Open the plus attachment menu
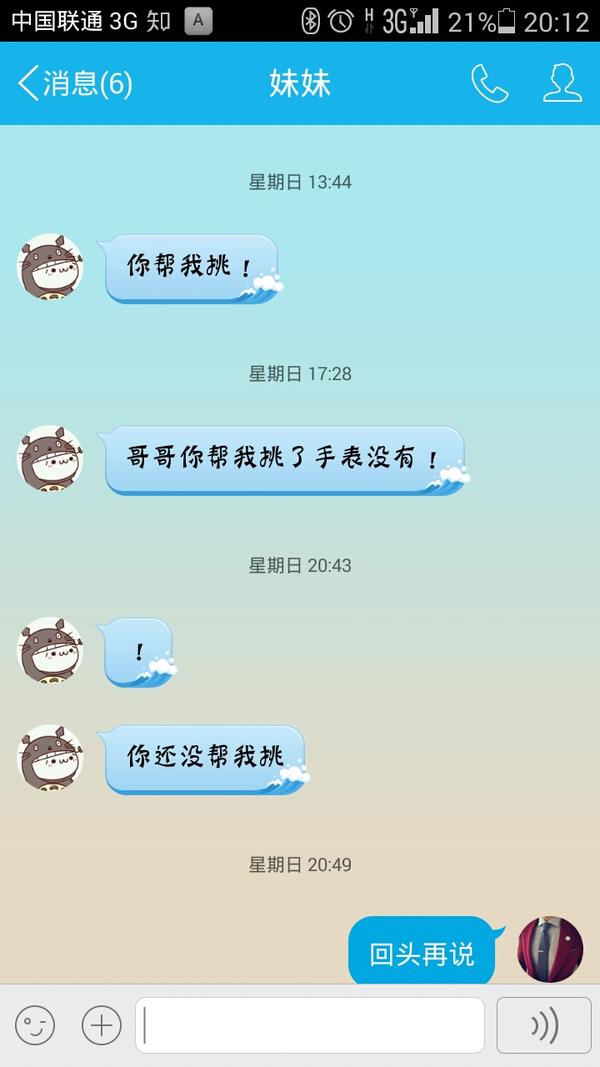600x1067 pixels. 101,1025
